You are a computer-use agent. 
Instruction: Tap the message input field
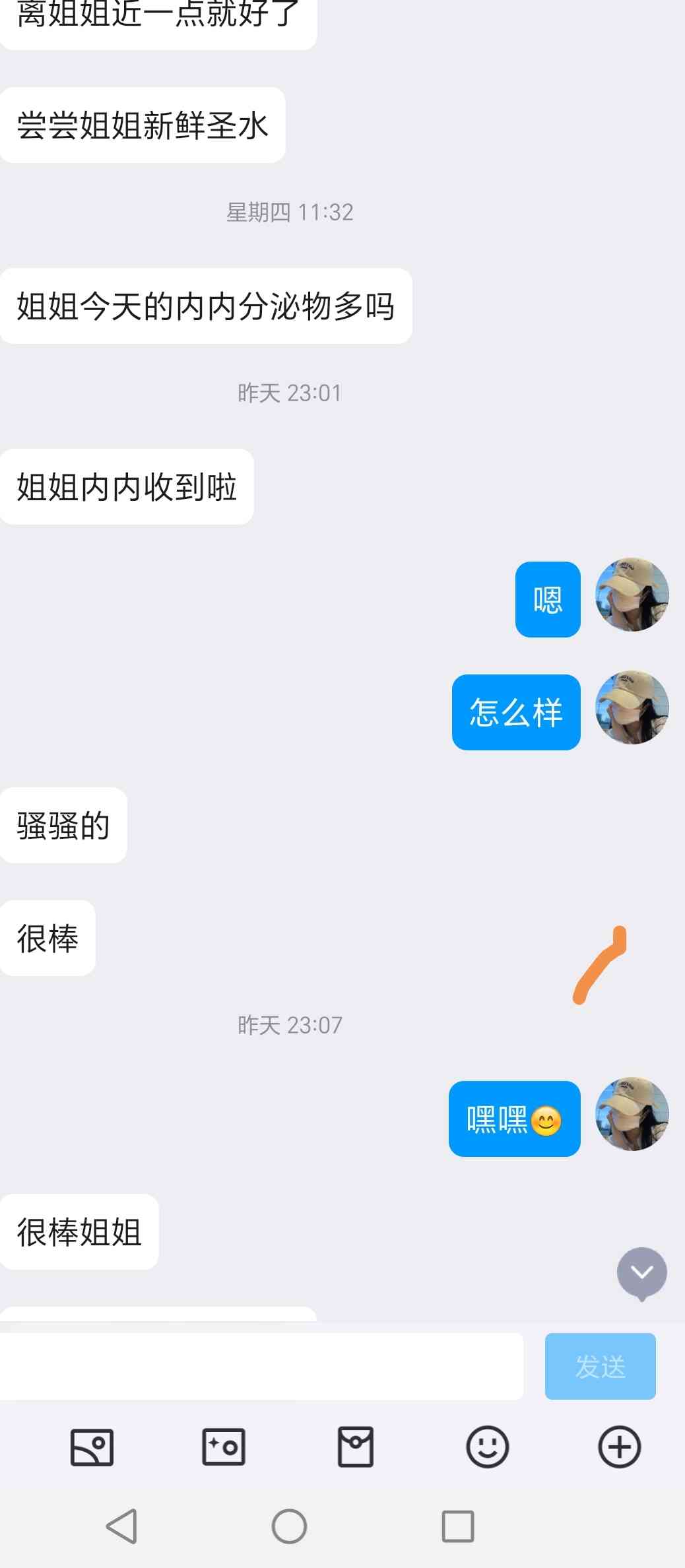tap(261, 1365)
